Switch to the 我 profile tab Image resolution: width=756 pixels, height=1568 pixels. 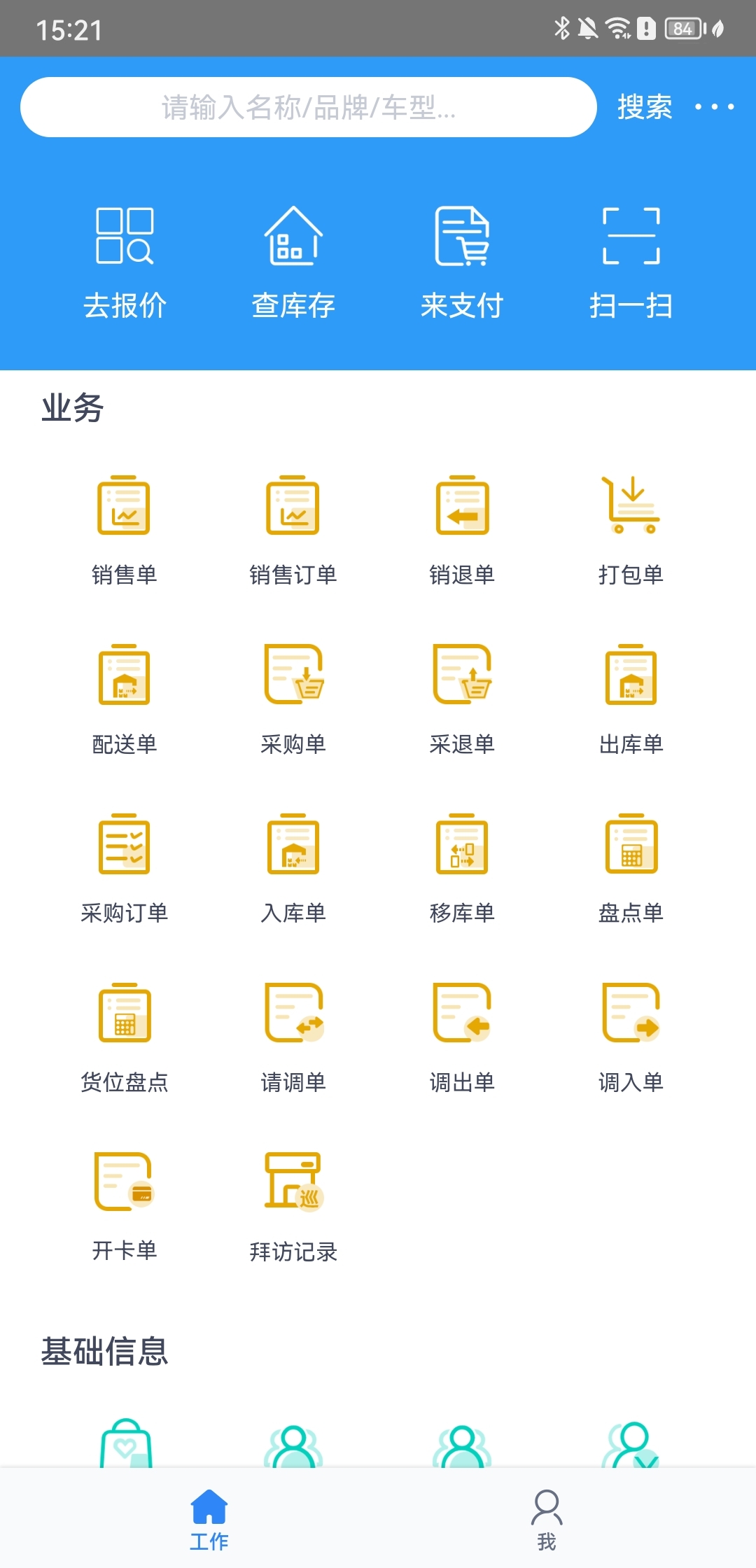546,1519
